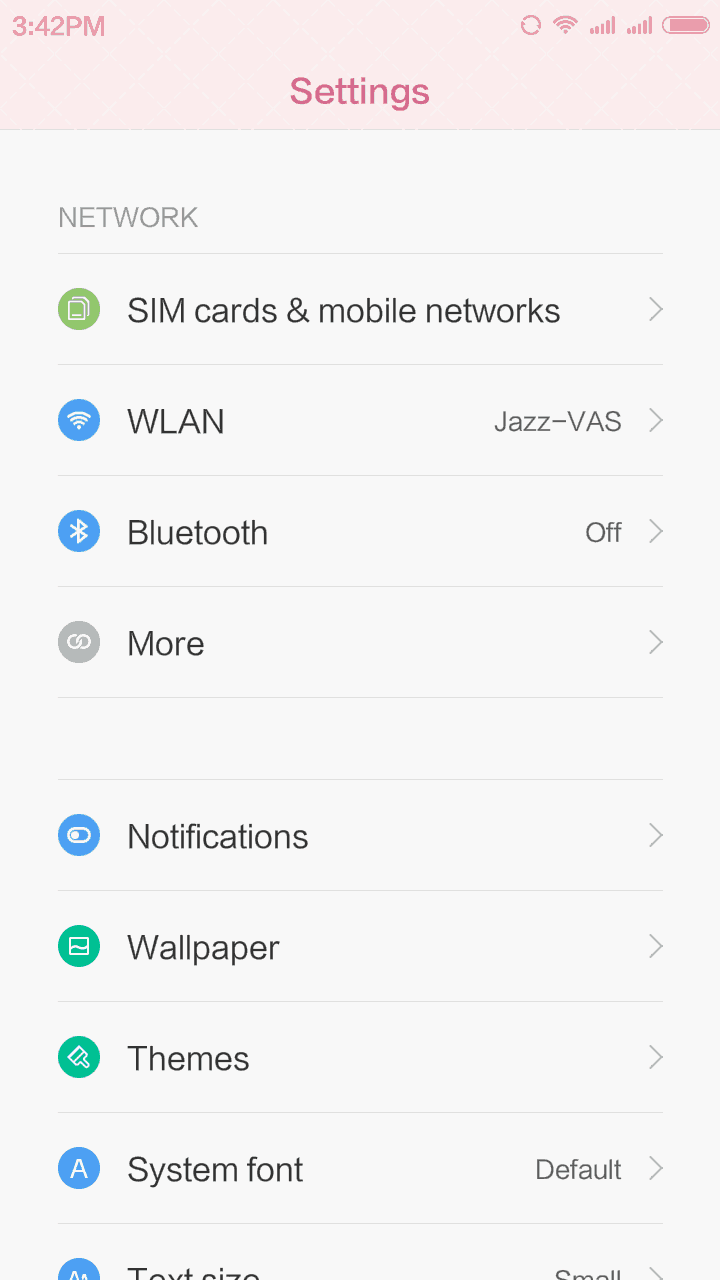This screenshot has height=1280, width=720.
Task: Open Text size setting
Action: click(x=360, y=1253)
